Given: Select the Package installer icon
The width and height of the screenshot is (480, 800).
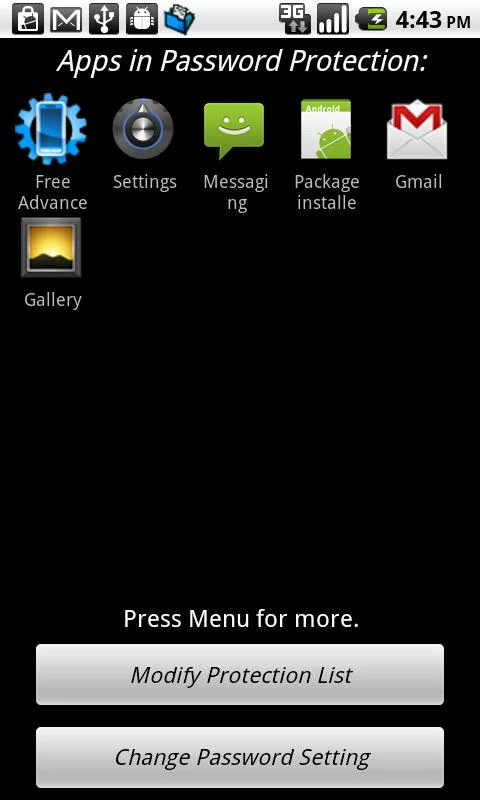Looking at the screenshot, I should tap(326, 129).
